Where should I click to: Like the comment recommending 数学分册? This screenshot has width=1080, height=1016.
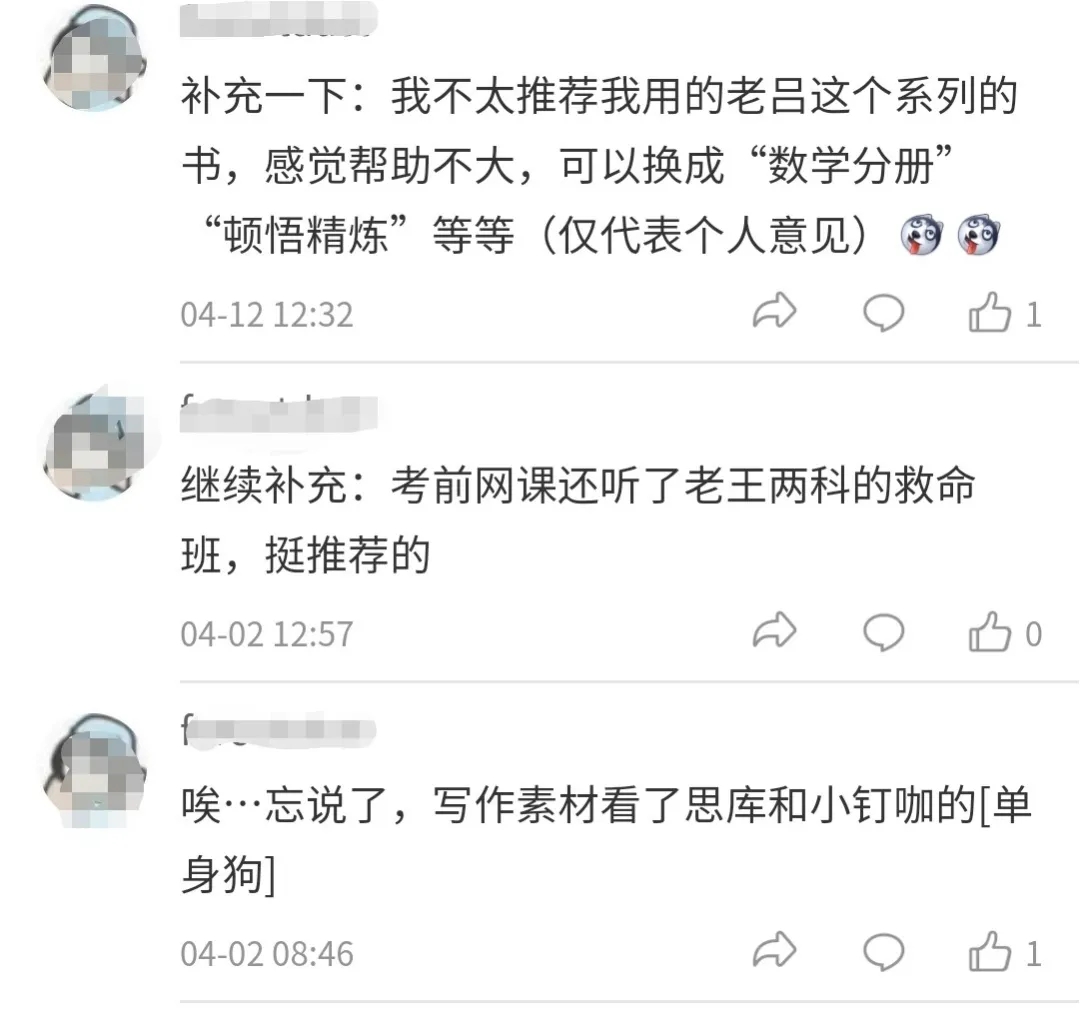click(x=991, y=314)
